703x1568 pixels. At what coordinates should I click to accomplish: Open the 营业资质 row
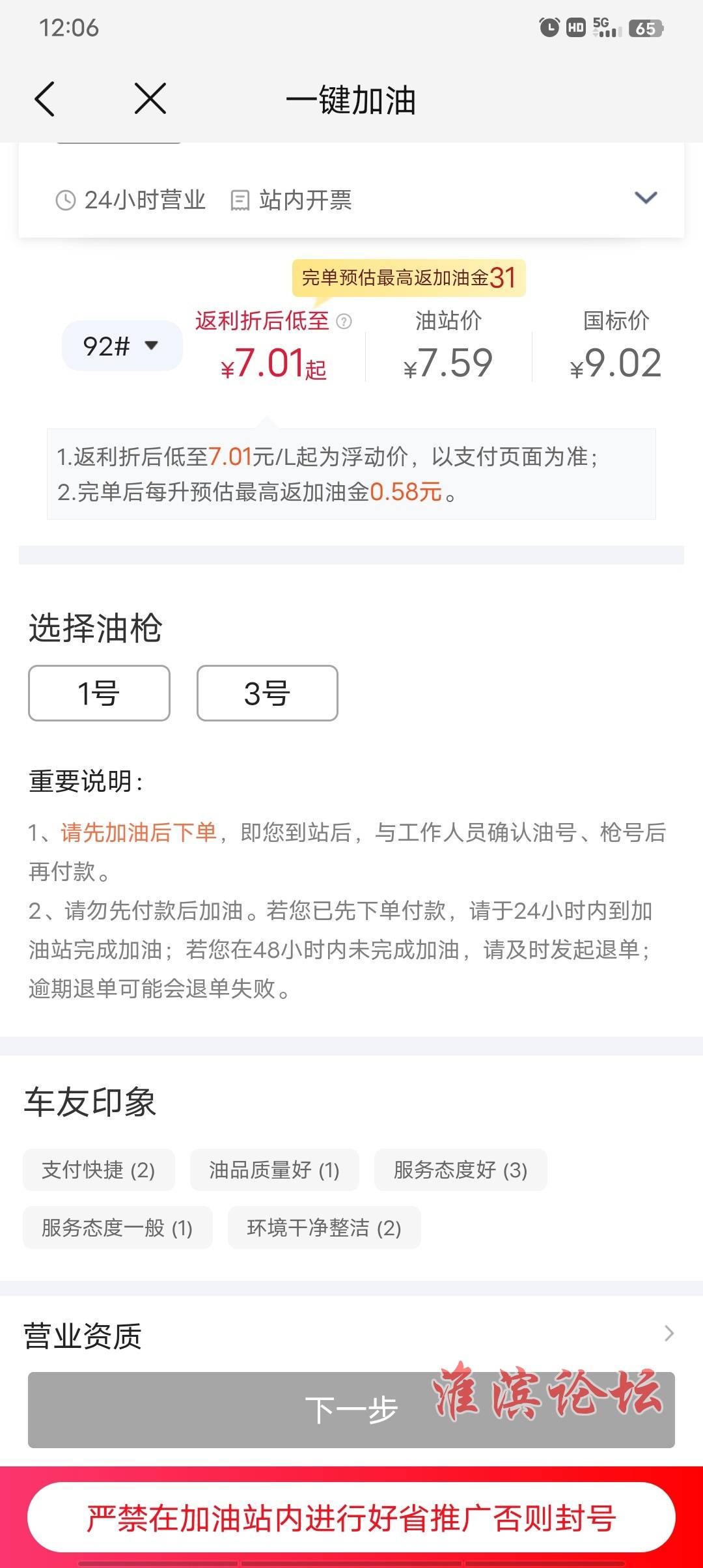click(351, 1336)
